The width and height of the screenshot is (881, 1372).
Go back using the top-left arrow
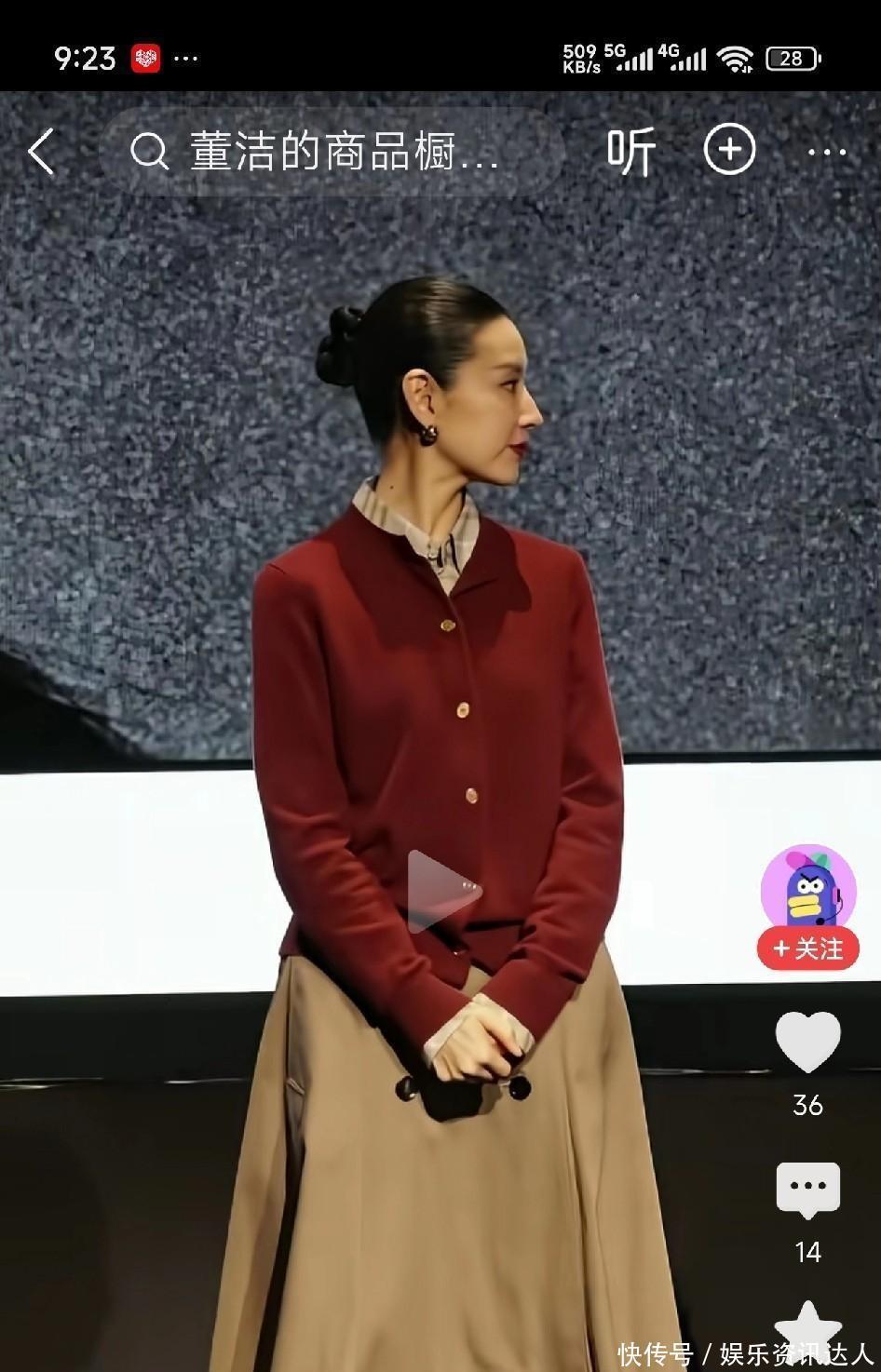pos(41,151)
